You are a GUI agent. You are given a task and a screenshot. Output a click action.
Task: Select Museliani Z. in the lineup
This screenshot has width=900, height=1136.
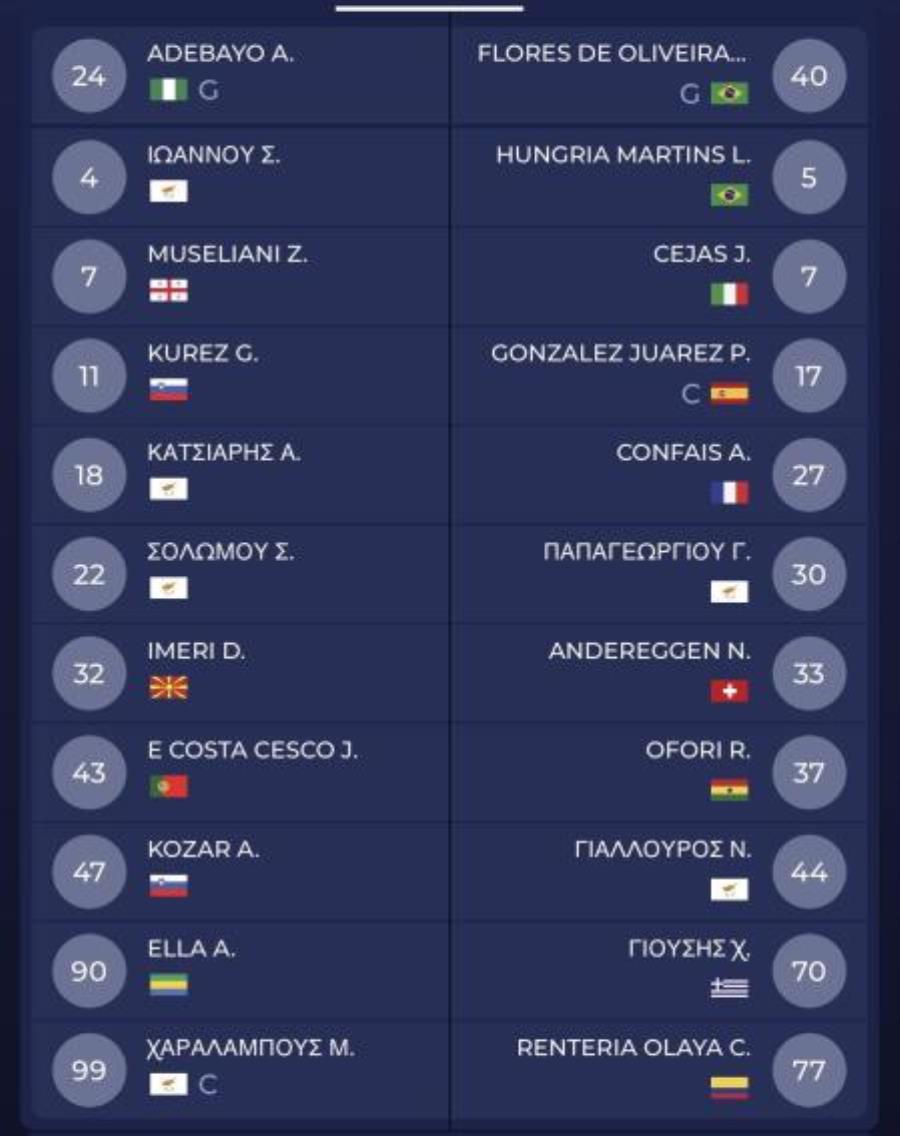coord(228,254)
